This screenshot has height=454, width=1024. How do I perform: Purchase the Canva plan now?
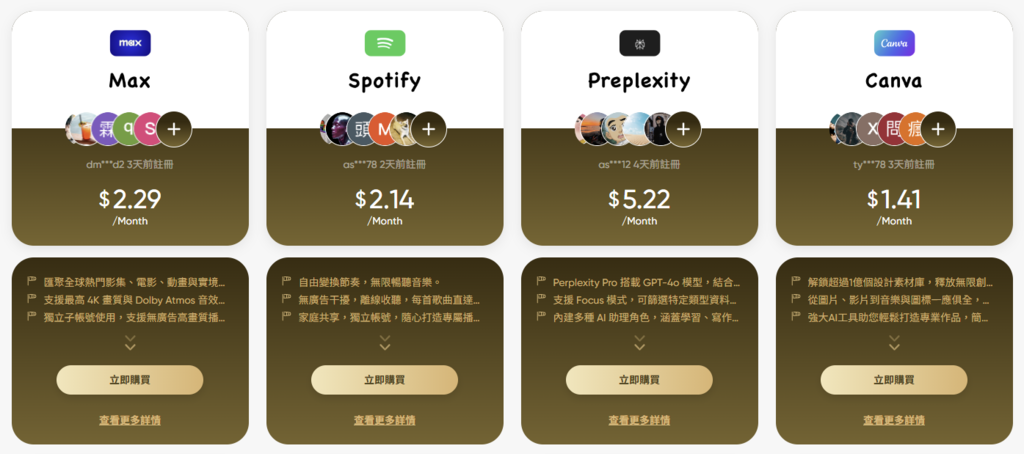tap(894, 380)
